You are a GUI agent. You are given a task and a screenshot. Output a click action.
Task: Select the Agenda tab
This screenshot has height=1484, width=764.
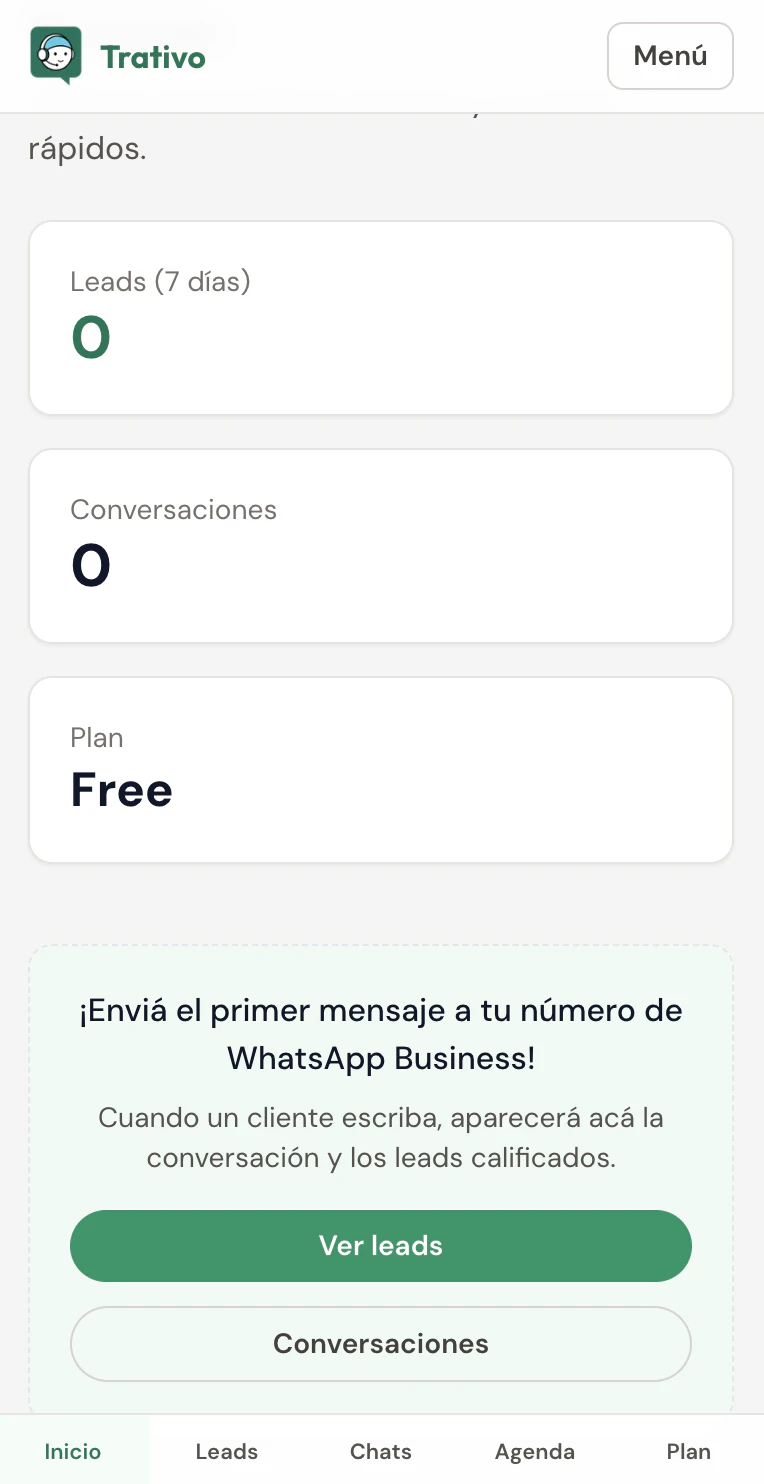coord(534,1451)
